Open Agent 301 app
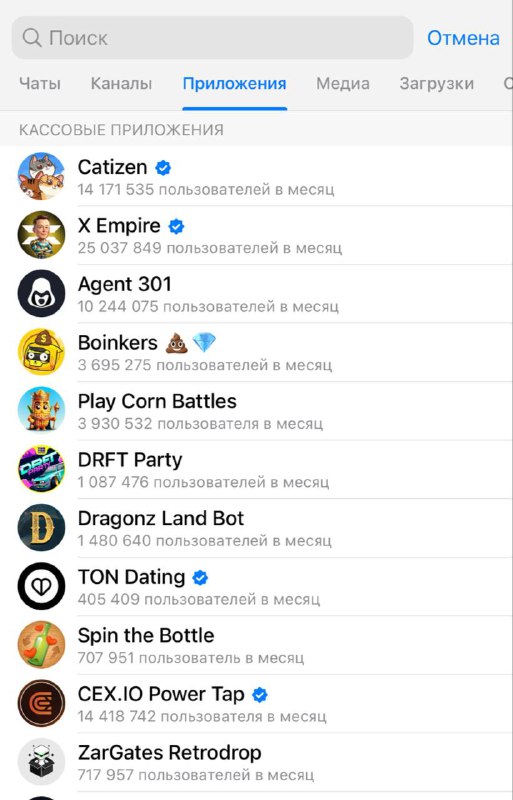The height and width of the screenshot is (800, 513). tap(256, 294)
